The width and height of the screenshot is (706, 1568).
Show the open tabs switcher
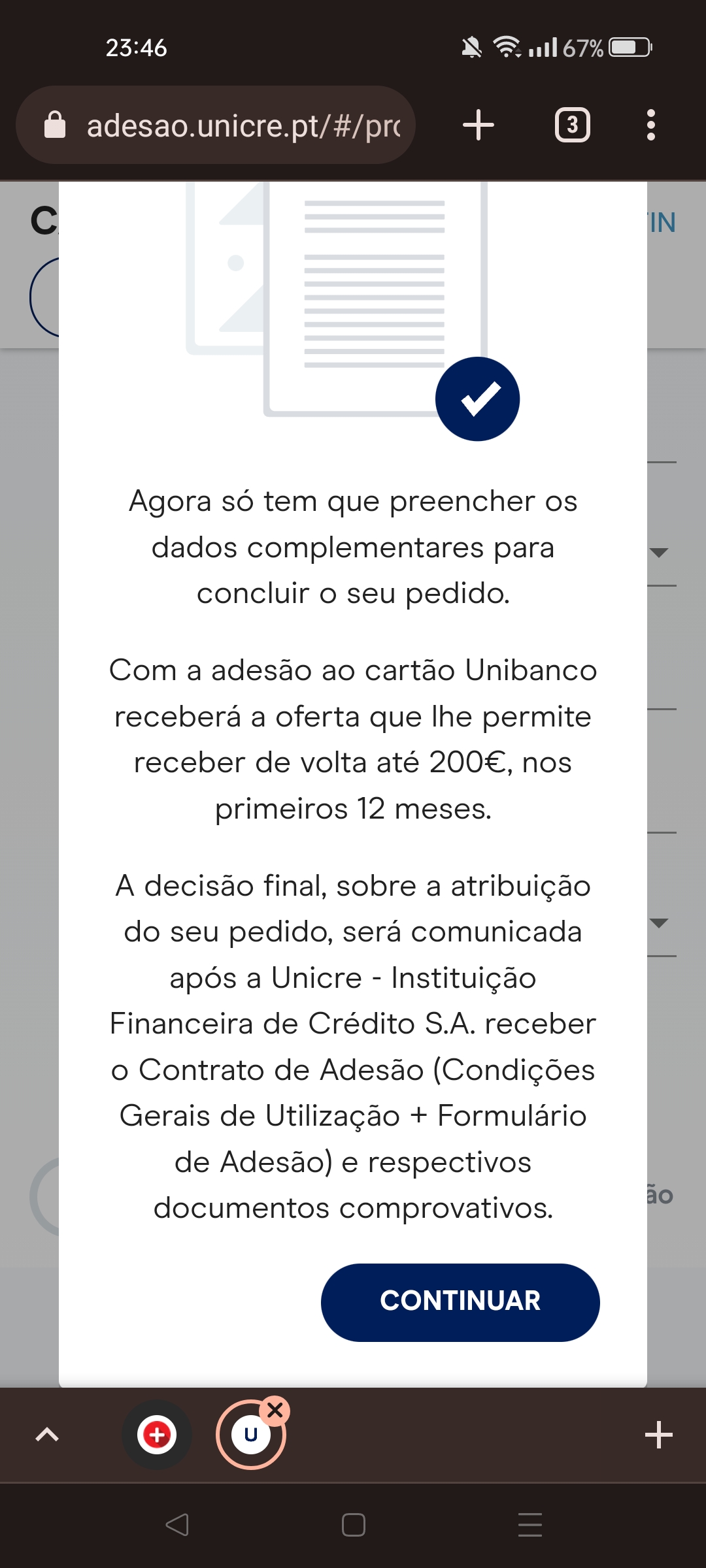[573, 125]
